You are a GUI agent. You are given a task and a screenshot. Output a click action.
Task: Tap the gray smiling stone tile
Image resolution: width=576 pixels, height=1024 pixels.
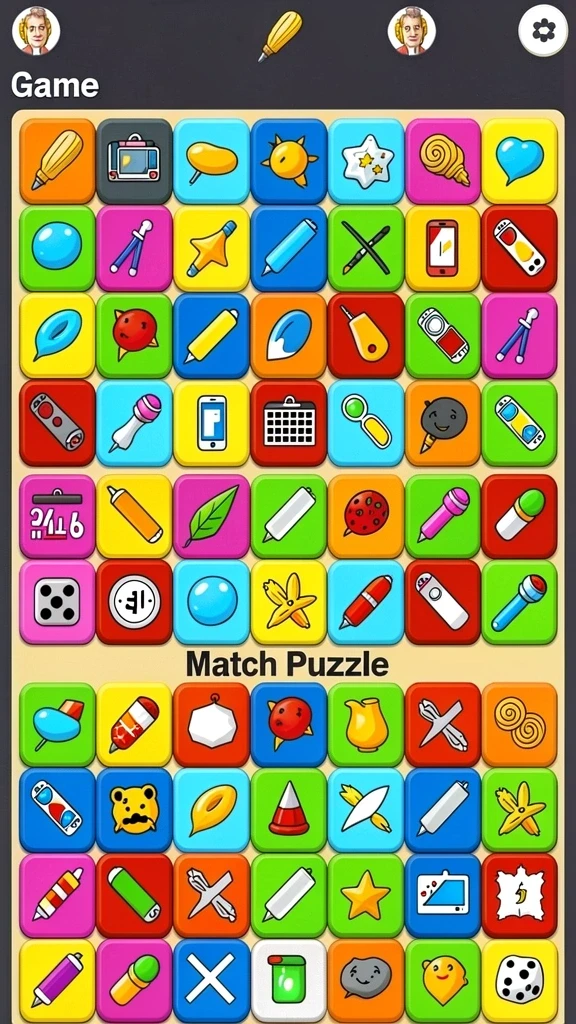click(365, 982)
